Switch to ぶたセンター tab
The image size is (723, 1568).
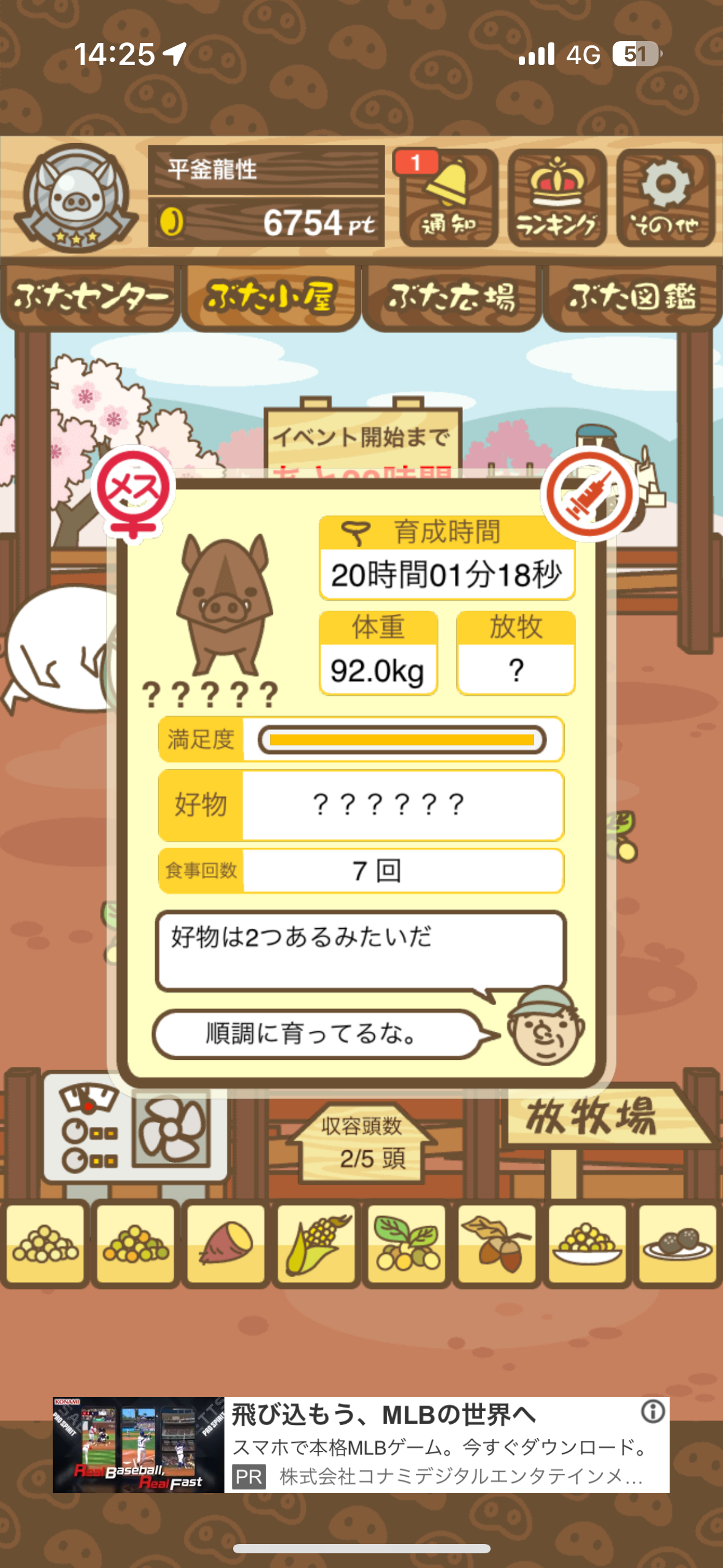click(x=91, y=297)
